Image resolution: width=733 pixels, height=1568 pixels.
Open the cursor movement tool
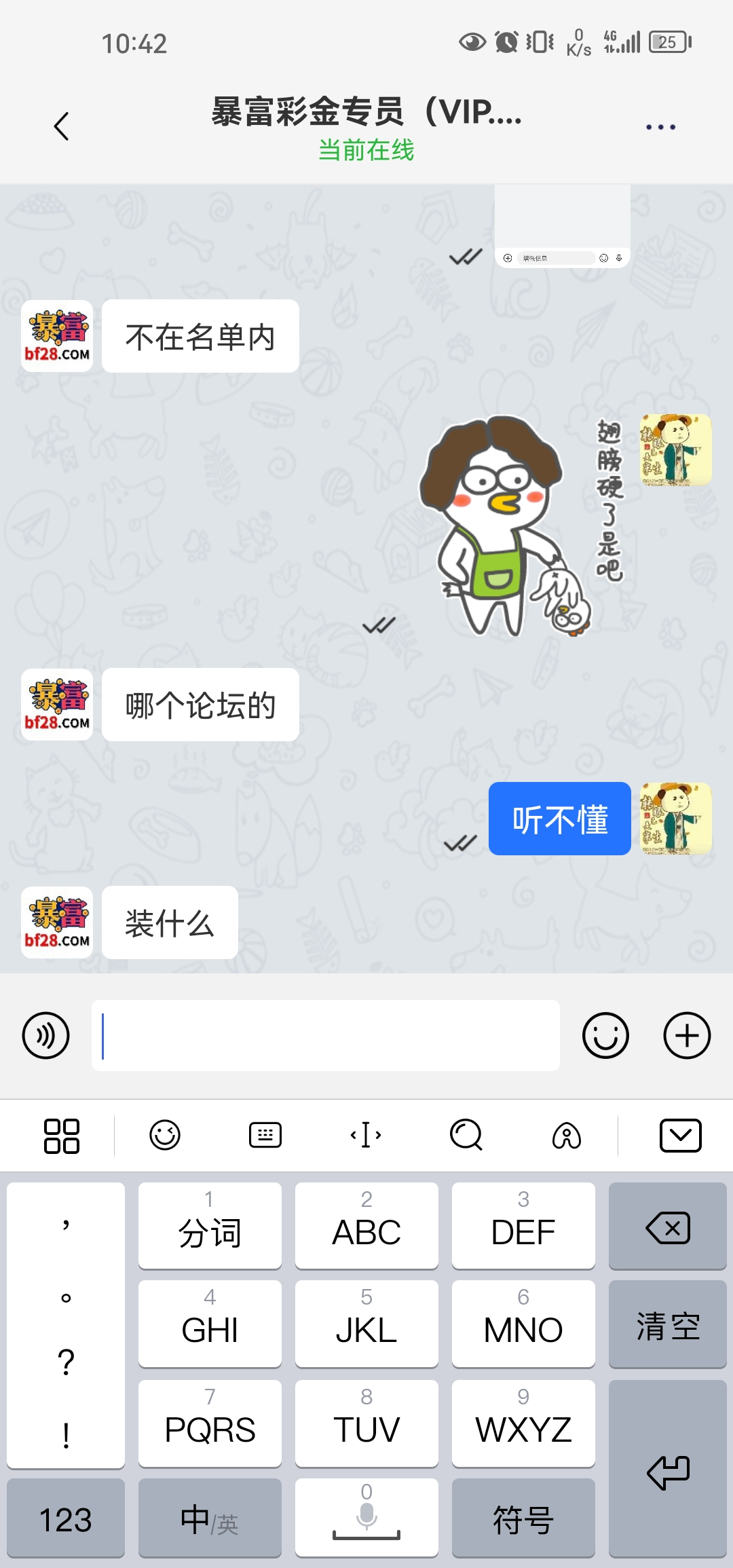pos(366,1136)
